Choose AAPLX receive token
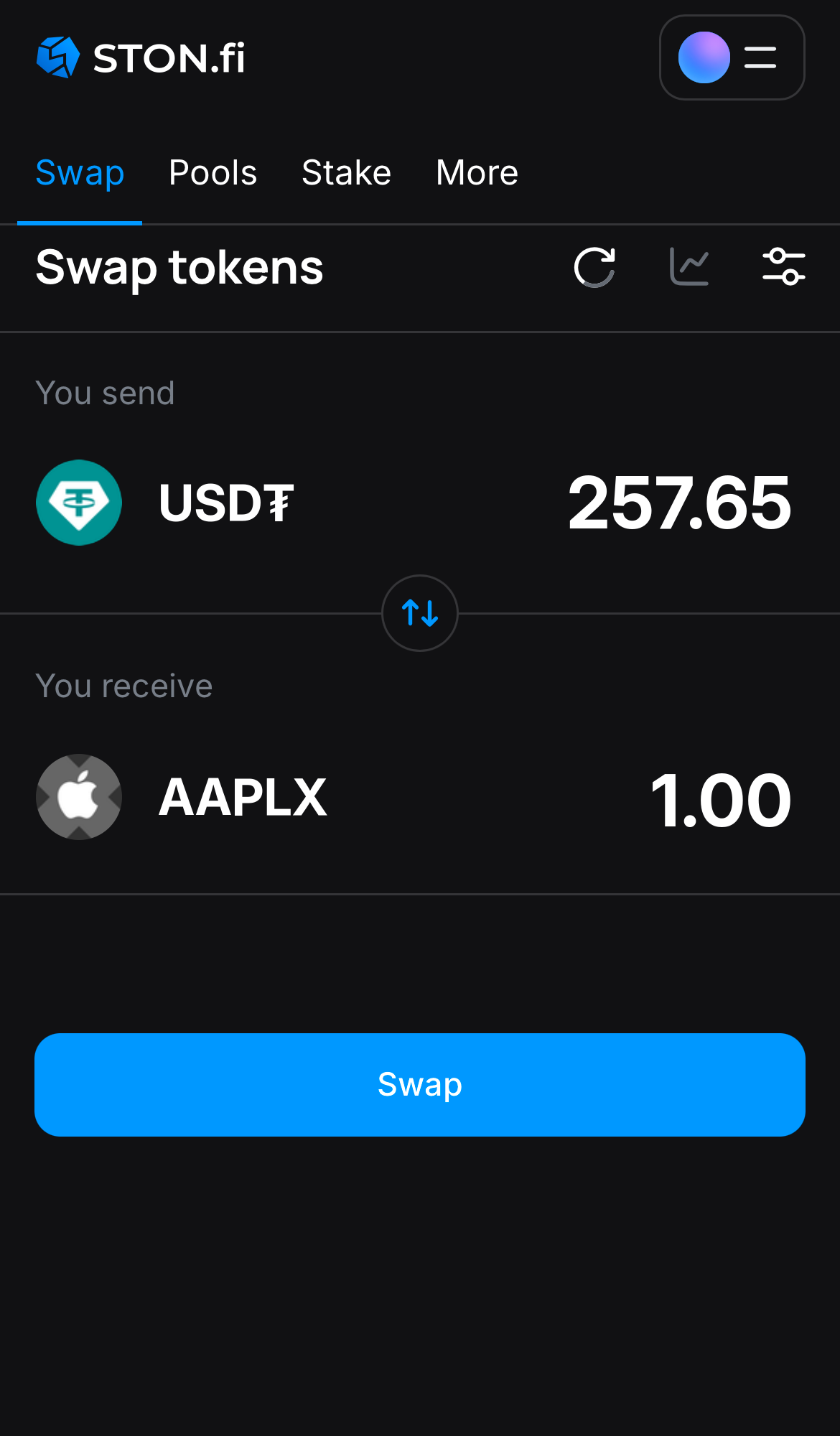Image resolution: width=840 pixels, height=1436 pixels. pos(182,797)
